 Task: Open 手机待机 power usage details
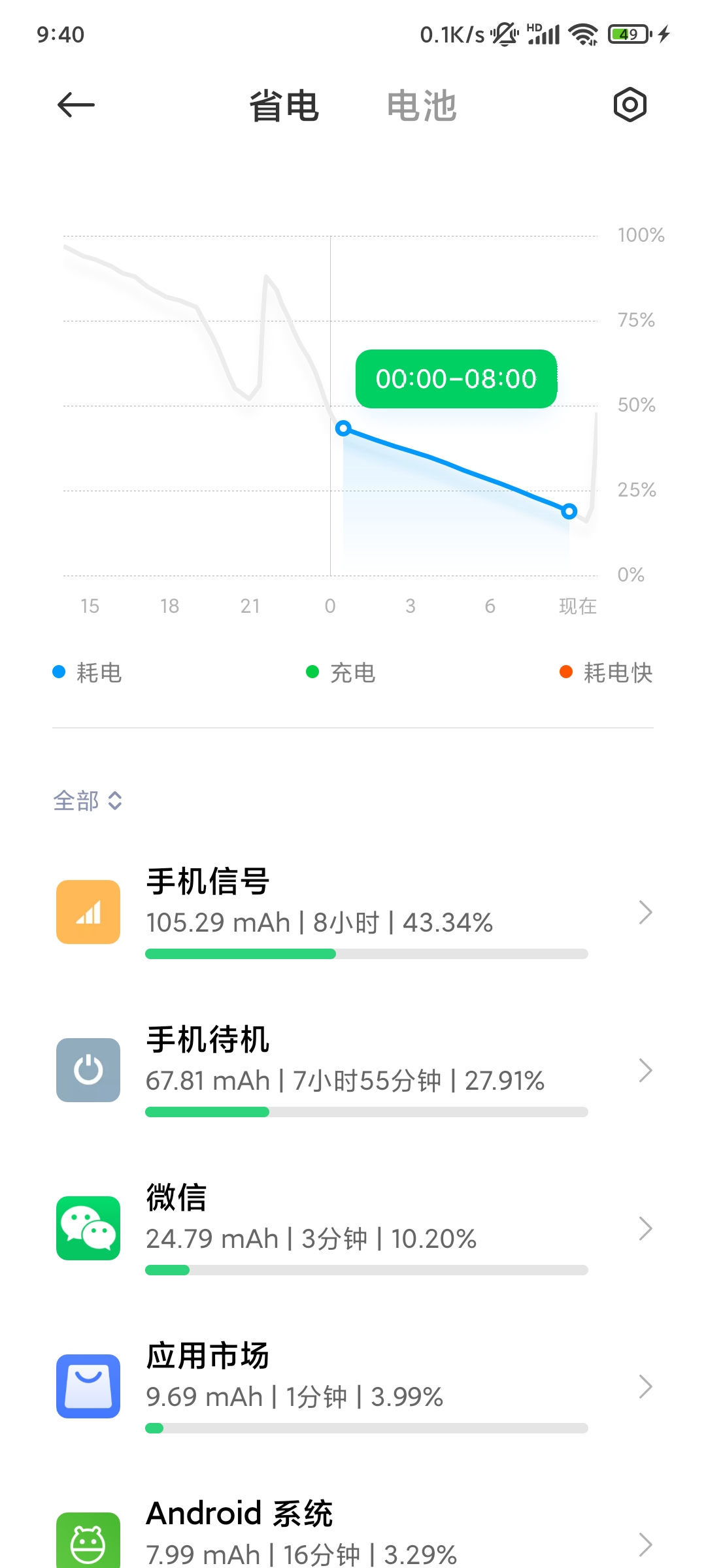[x=353, y=1071]
